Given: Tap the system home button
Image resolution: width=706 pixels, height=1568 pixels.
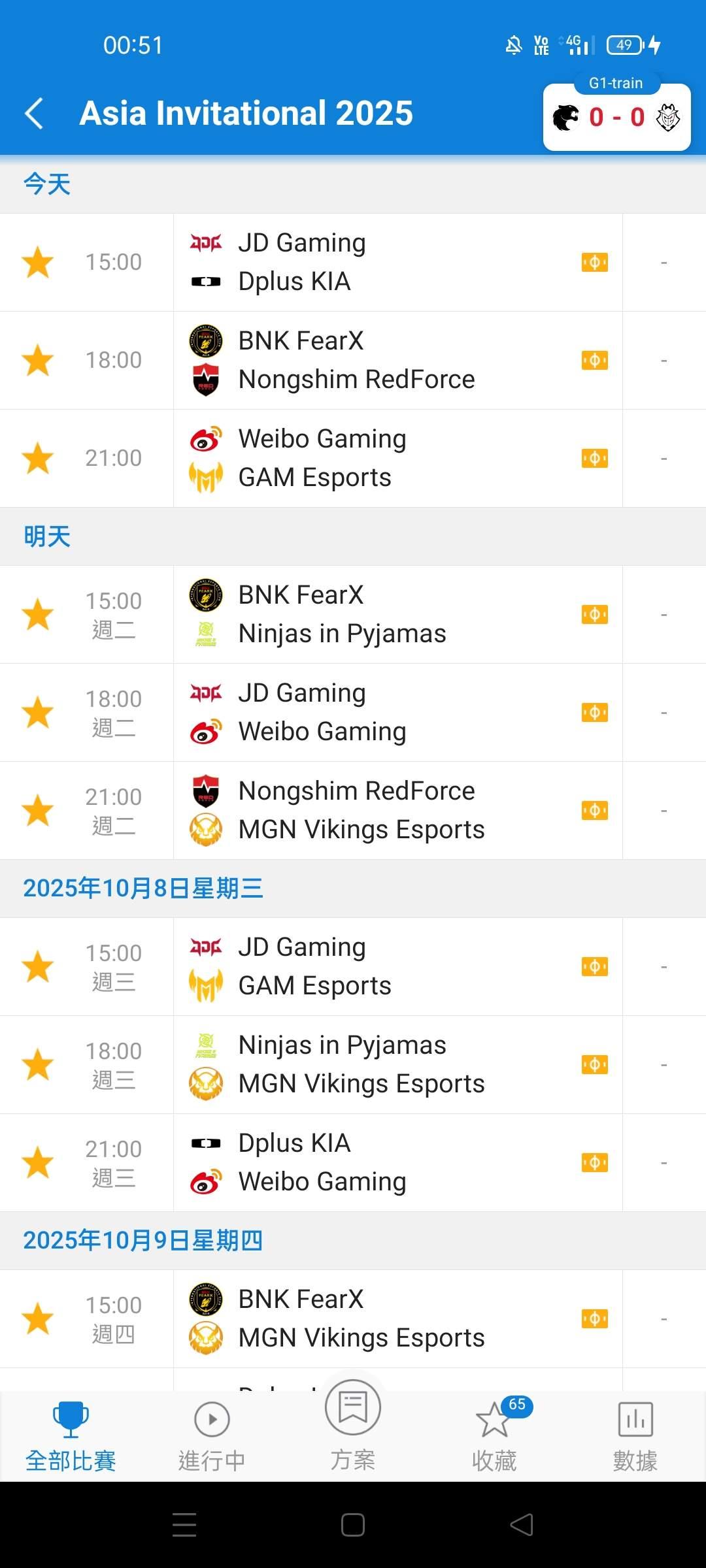Looking at the screenshot, I should 353,1525.
